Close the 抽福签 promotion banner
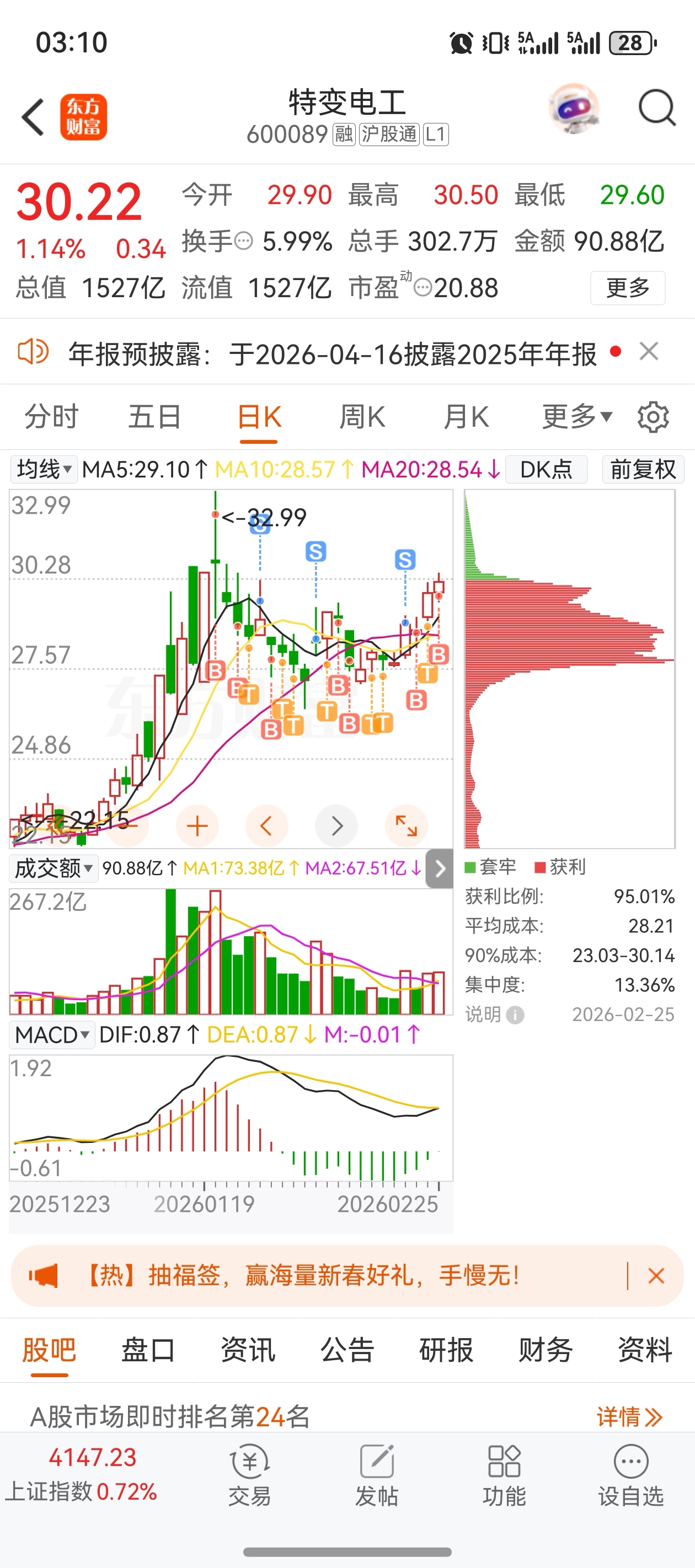The height and width of the screenshot is (1568, 695). pos(656,1276)
